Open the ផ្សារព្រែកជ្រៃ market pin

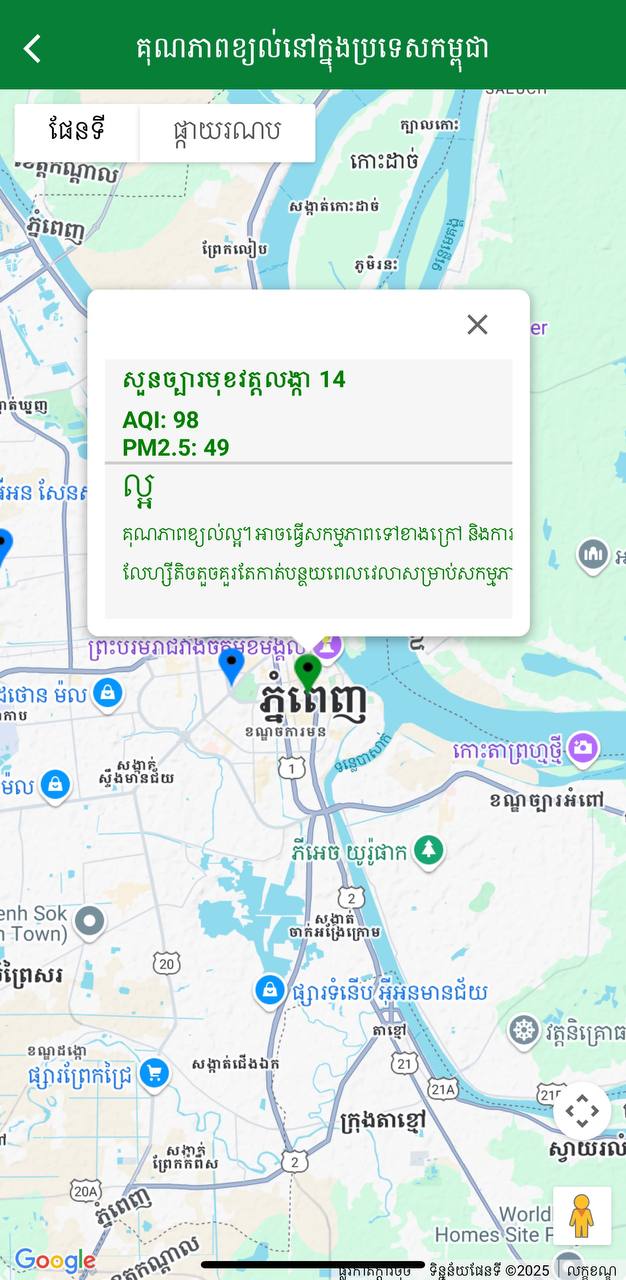(x=154, y=1073)
